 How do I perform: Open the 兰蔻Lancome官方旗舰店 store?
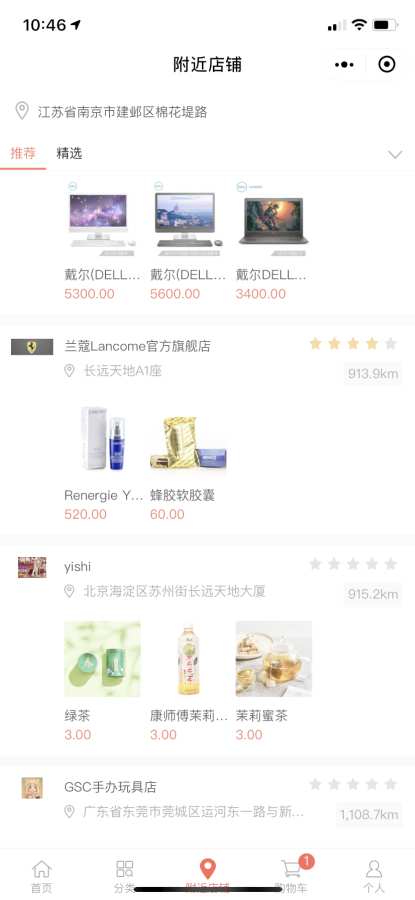[137, 346]
